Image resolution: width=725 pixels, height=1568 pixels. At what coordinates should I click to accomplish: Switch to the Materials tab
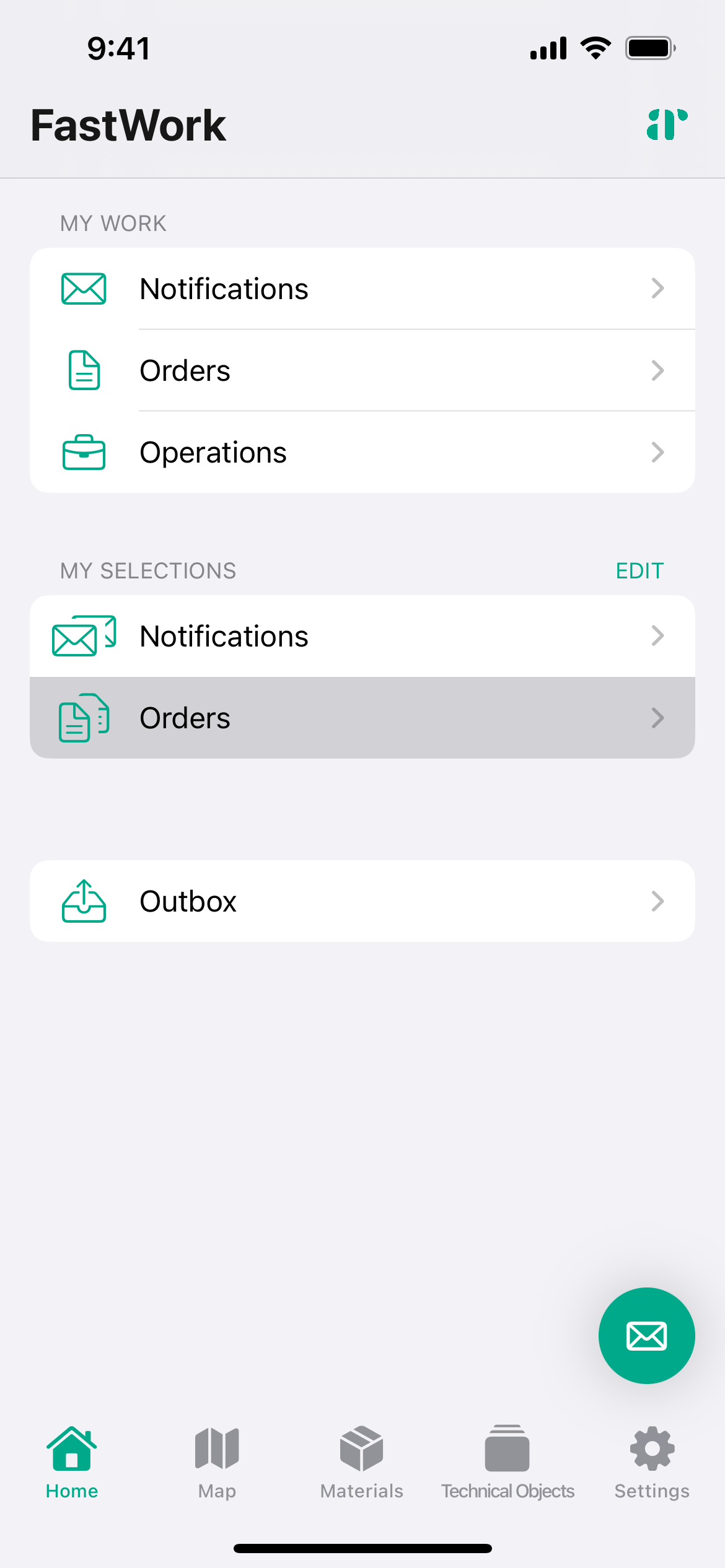tap(362, 1463)
